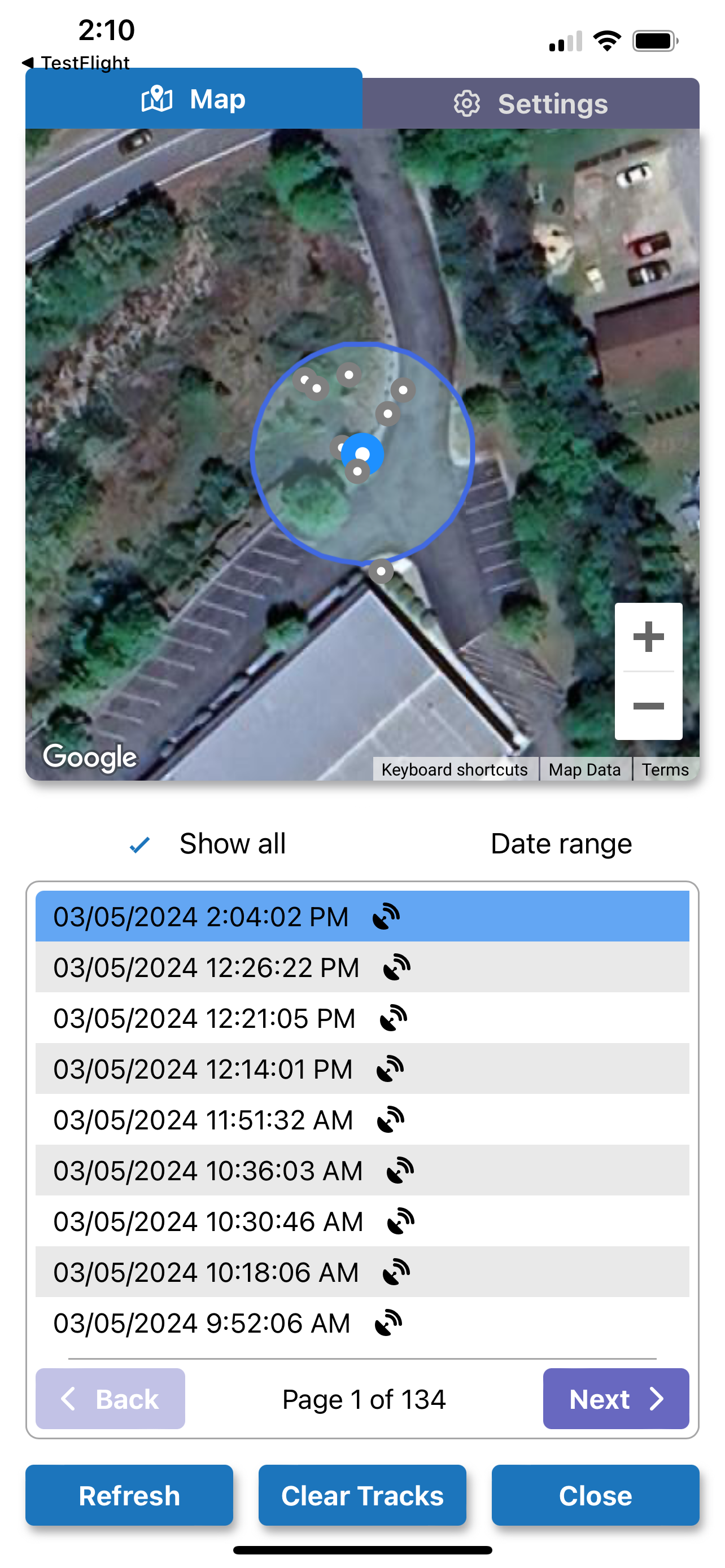
Task: Open the Google Maps Terms link
Action: click(x=665, y=770)
